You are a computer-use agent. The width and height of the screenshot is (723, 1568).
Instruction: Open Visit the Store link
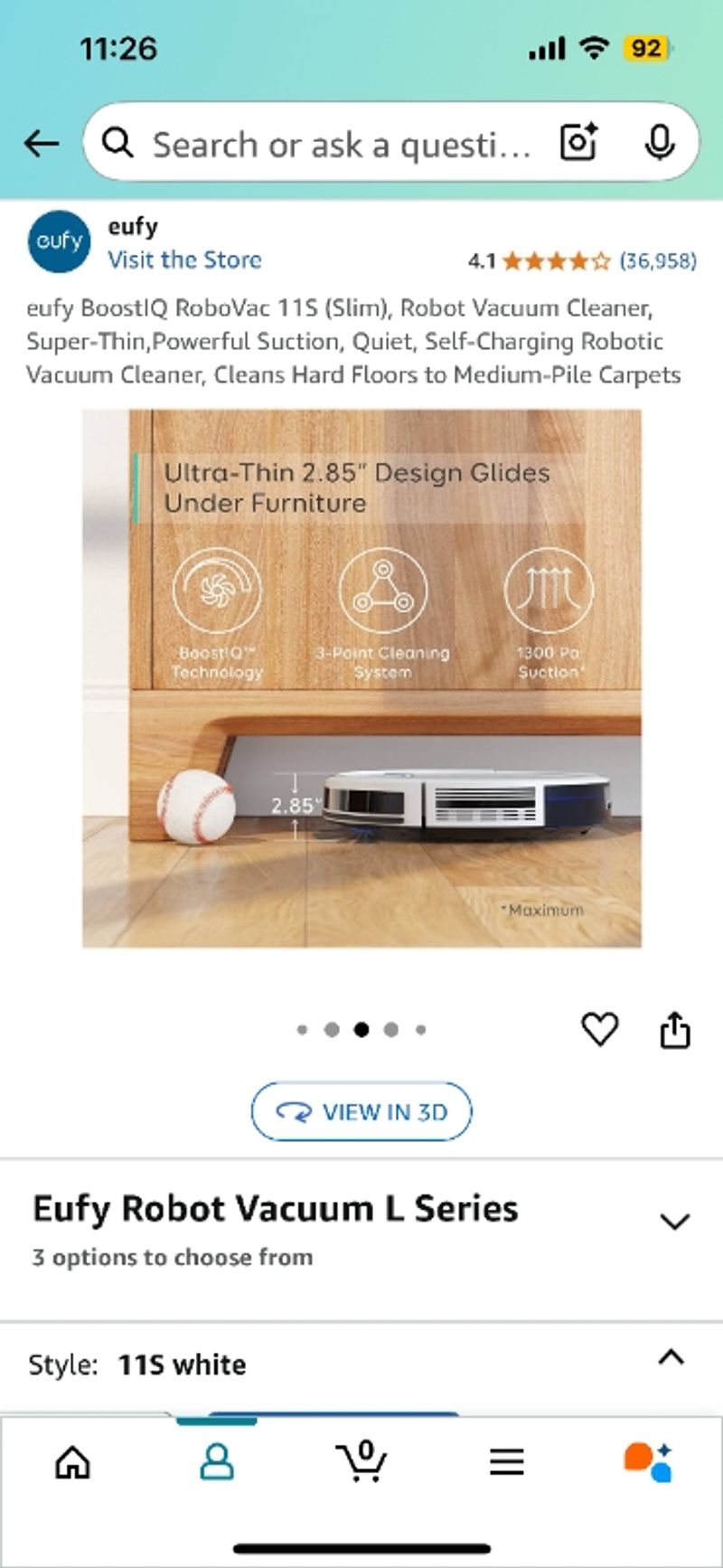coord(185,260)
